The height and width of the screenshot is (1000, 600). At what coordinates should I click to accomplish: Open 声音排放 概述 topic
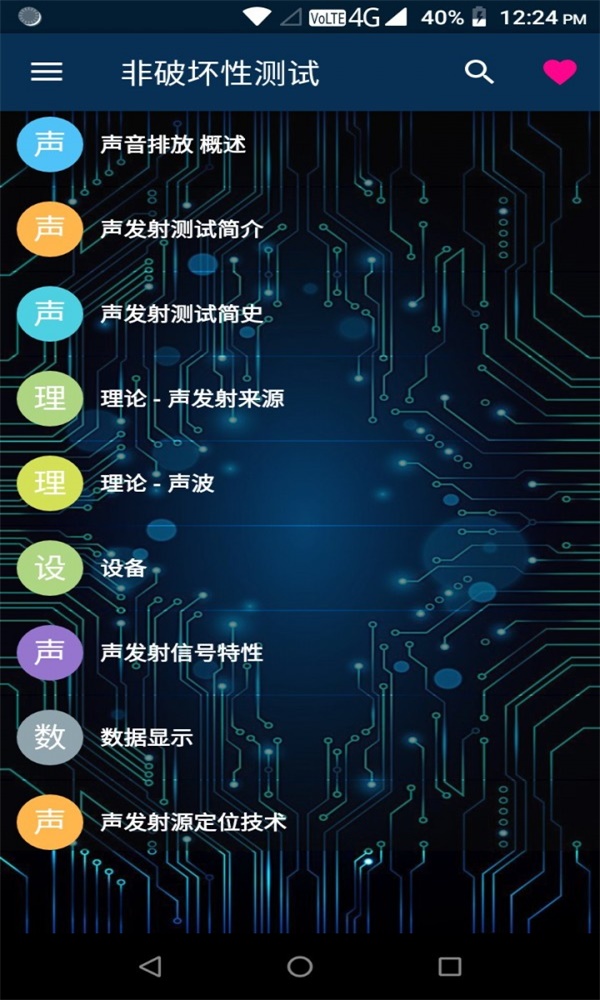tap(300, 145)
